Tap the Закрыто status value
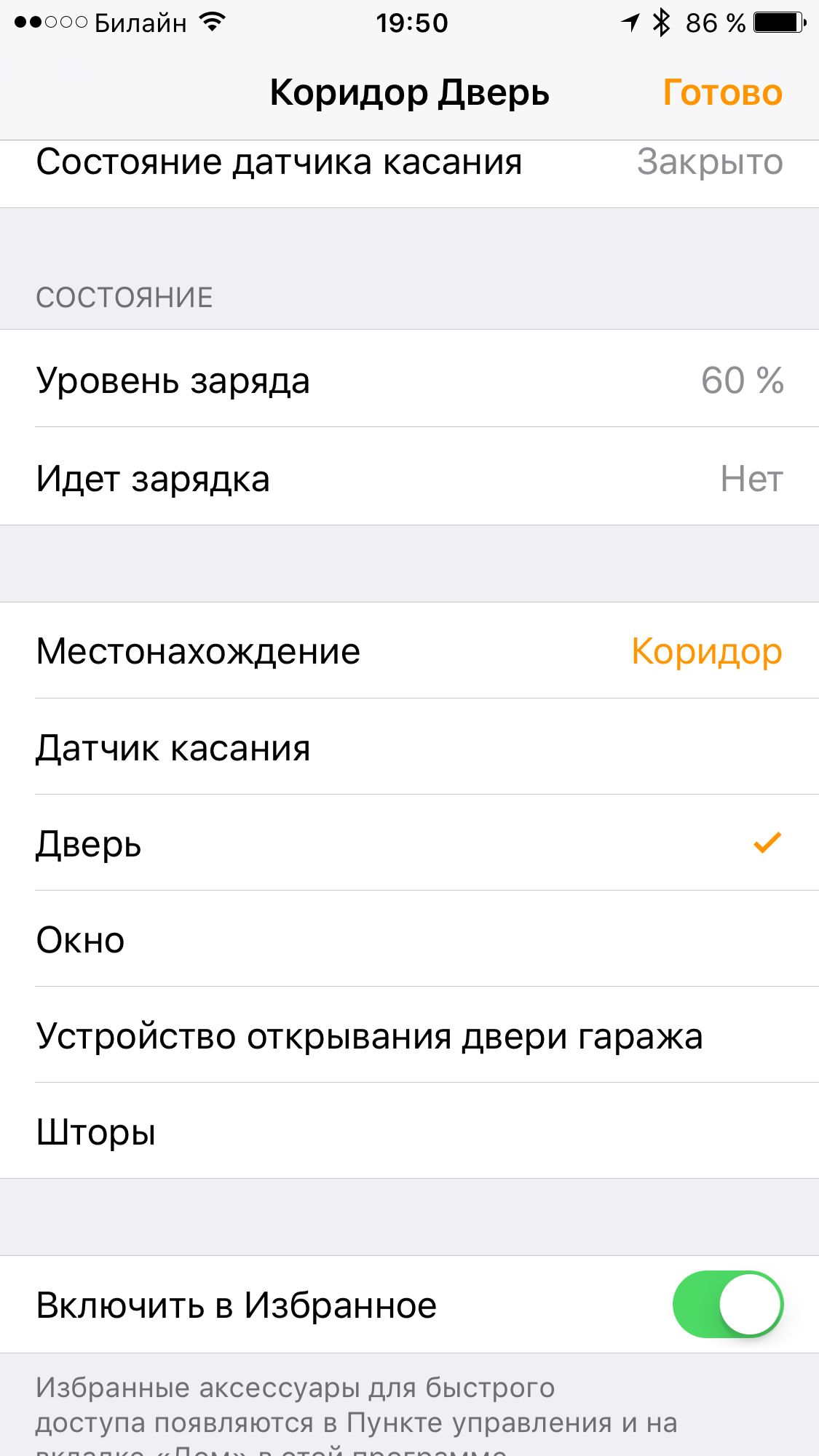 [x=710, y=162]
